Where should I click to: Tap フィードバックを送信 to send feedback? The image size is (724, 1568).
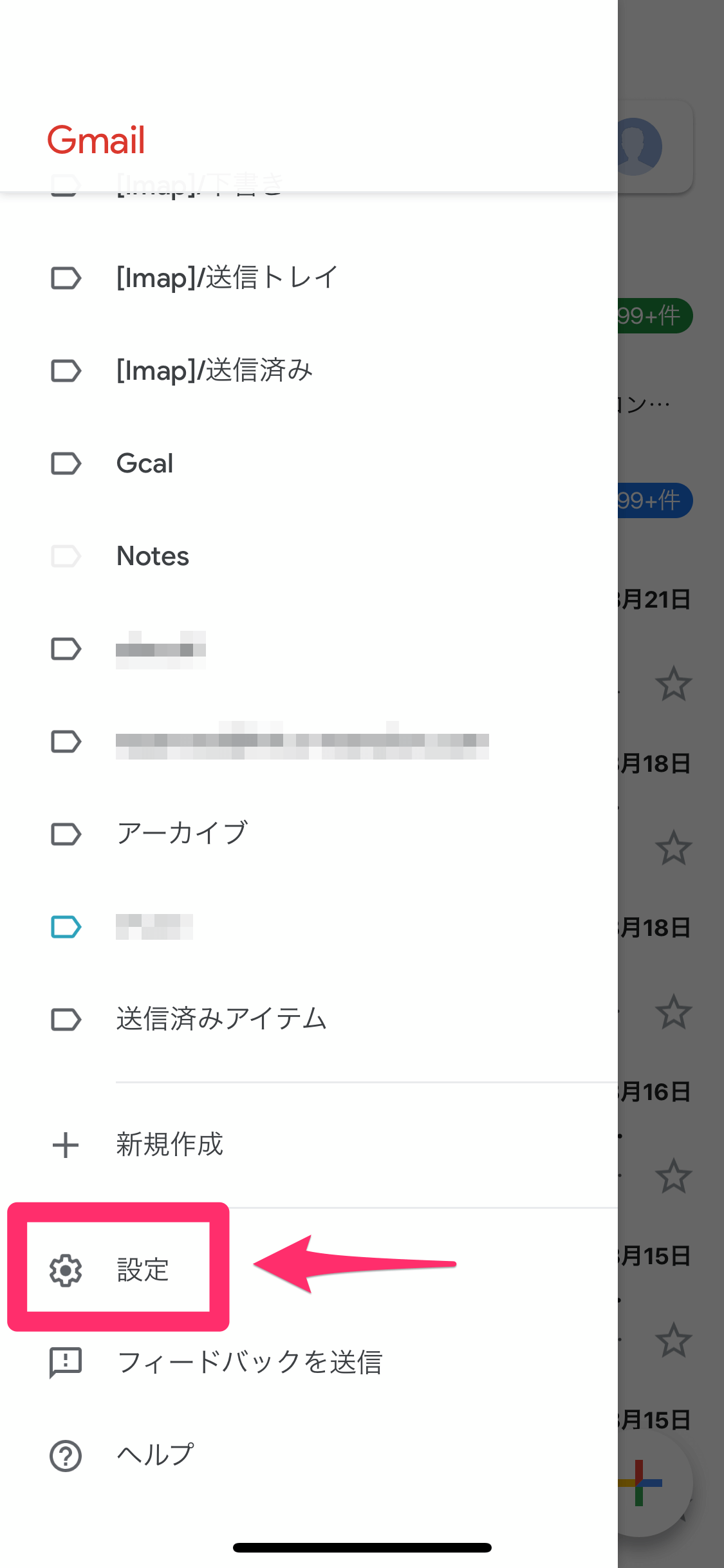click(250, 1362)
